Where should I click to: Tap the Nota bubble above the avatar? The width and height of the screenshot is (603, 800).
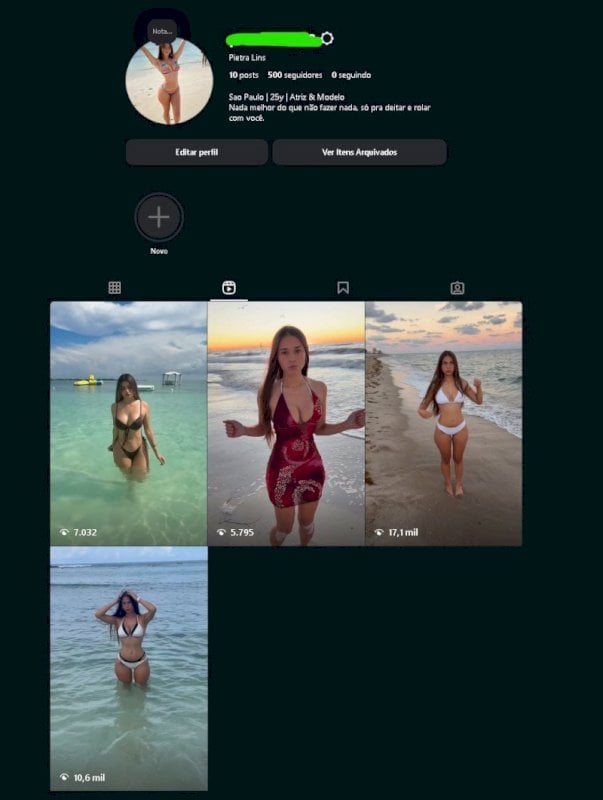[162, 31]
